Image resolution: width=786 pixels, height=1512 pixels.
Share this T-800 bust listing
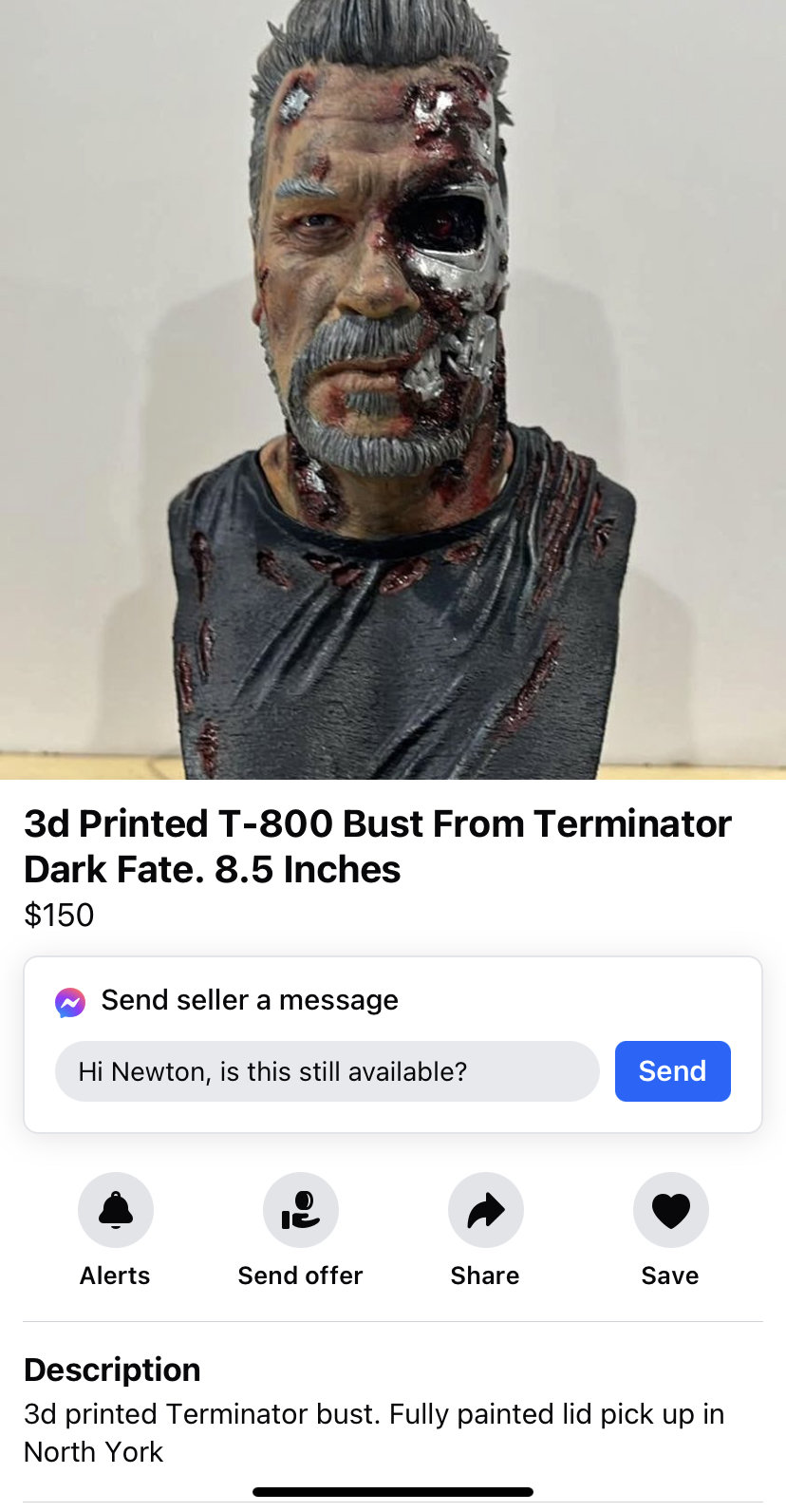(485, 1210)
